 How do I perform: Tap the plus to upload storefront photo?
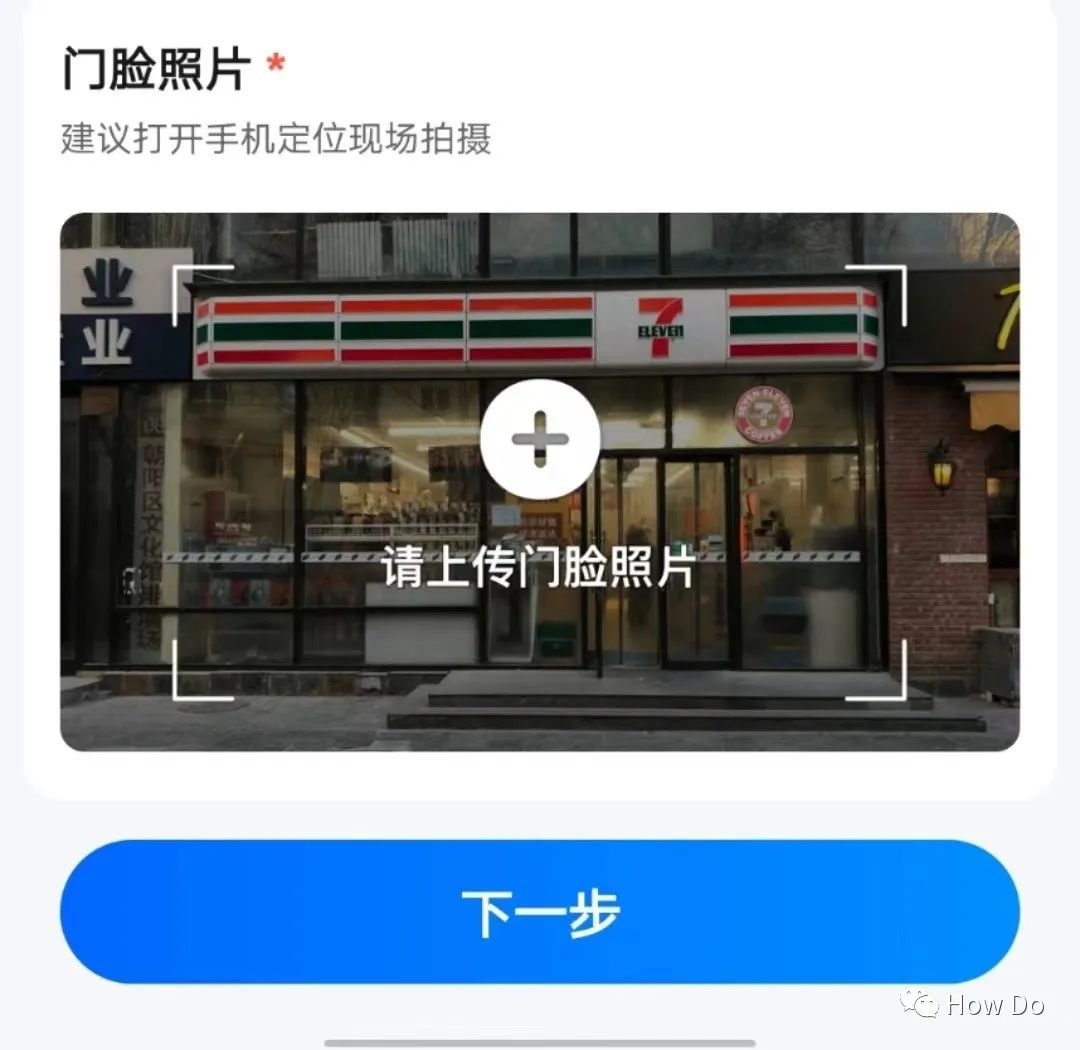pos(540,439)
